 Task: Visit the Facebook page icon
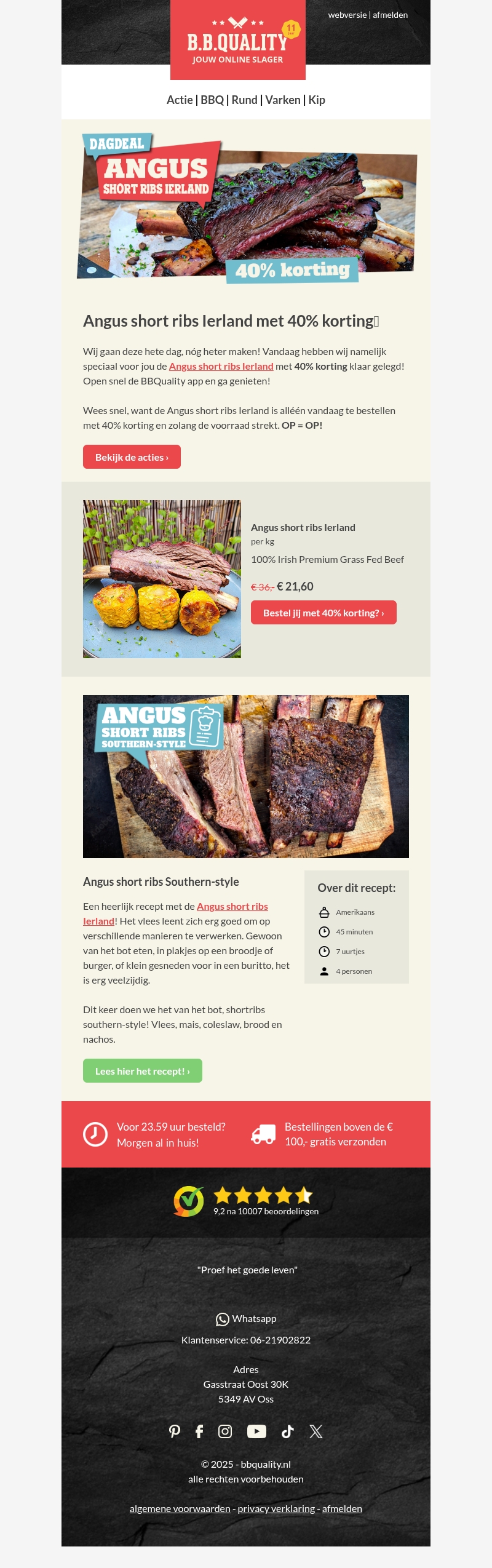click(199, 1431)
